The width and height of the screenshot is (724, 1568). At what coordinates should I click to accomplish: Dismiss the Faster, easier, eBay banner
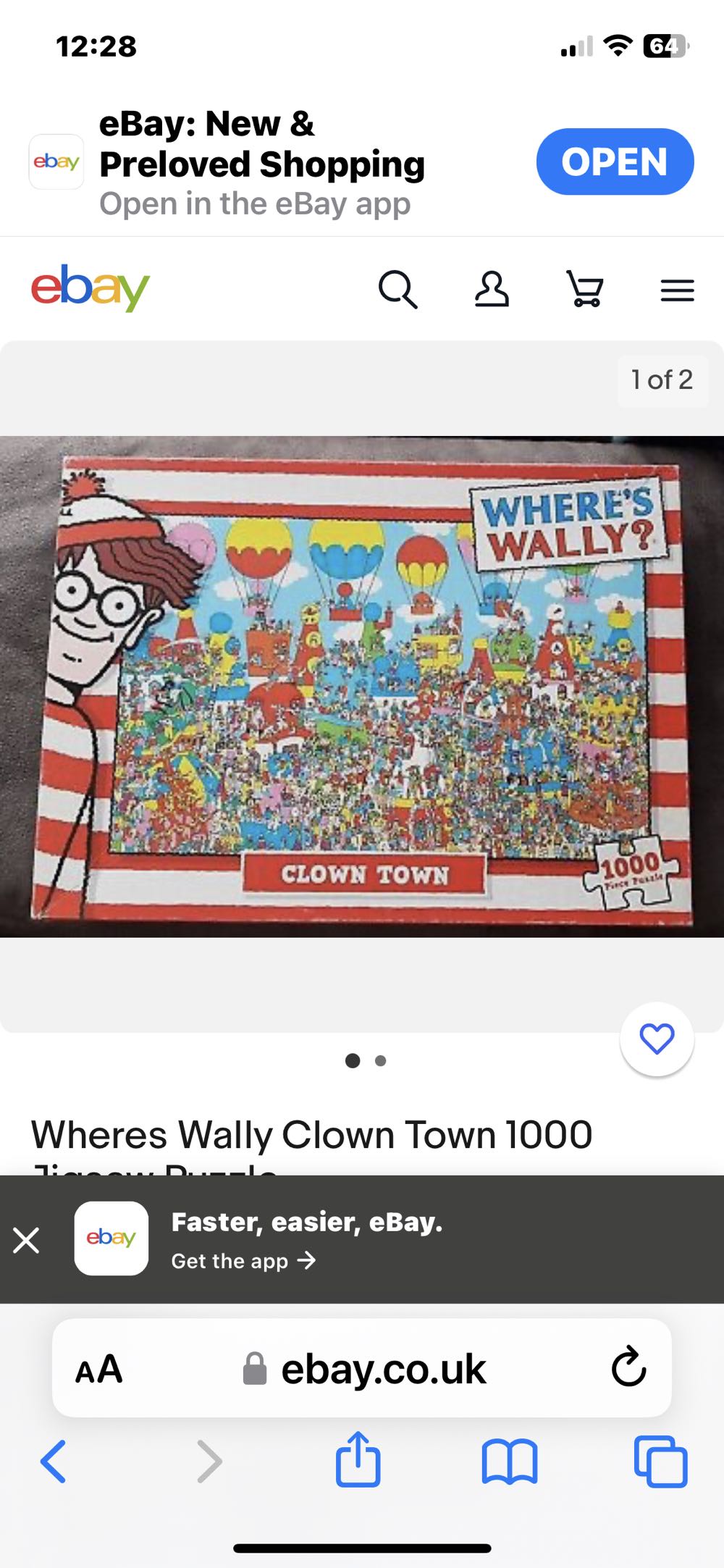coord(27,1241)
